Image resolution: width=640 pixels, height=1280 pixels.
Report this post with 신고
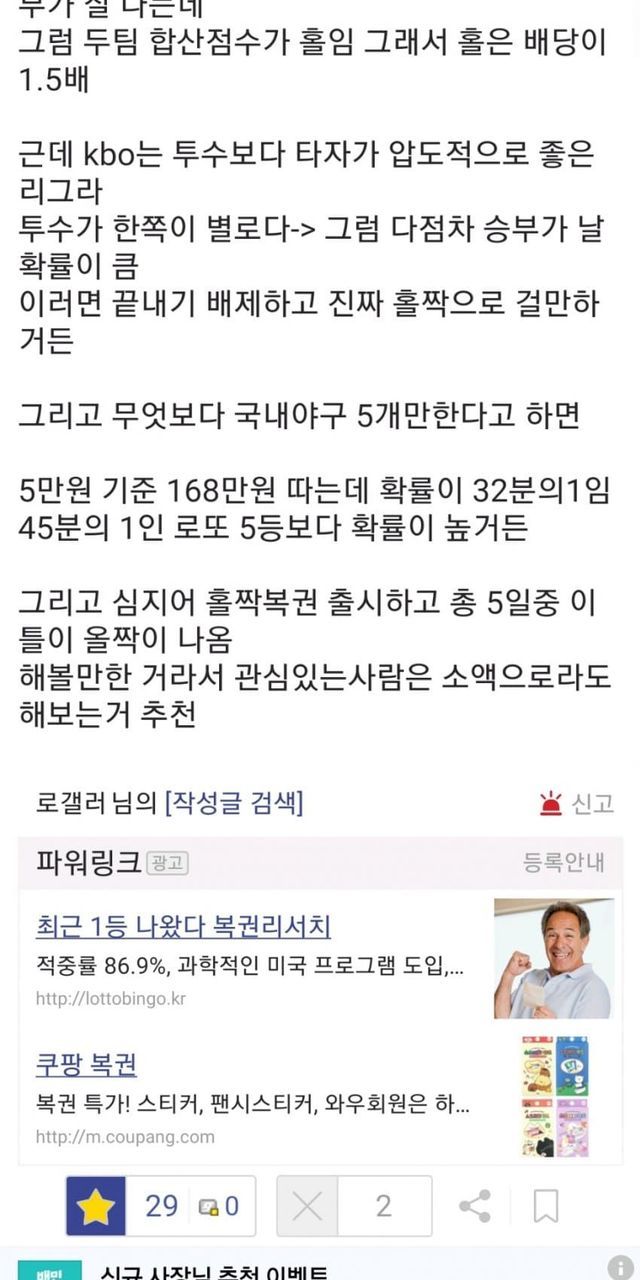pyautogui.click(x=576, y=803)
